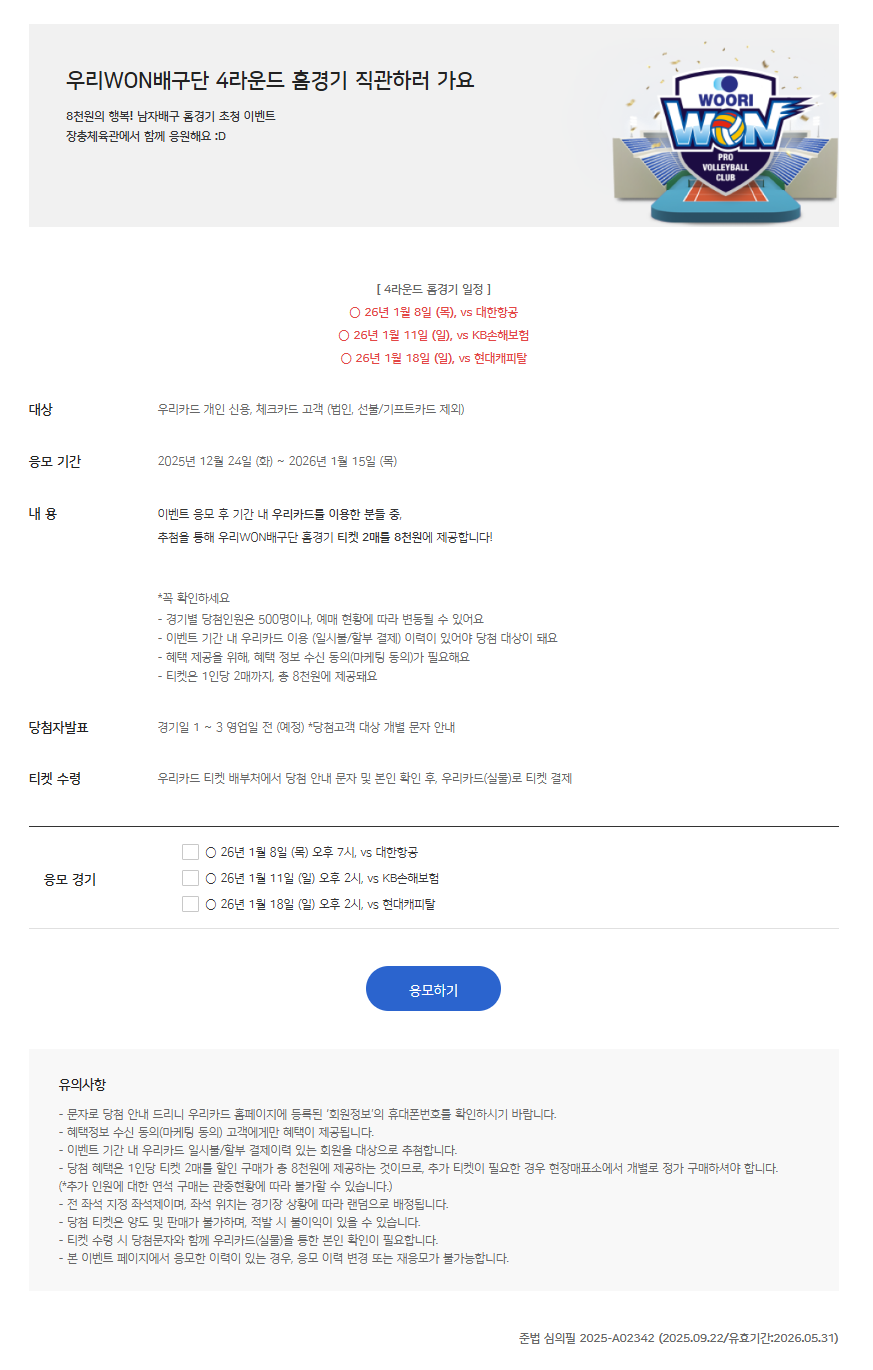Tick the Jan 18 vs 현대캐피탈 match checkbox
873x1370 pixels.
click(190, 904)
